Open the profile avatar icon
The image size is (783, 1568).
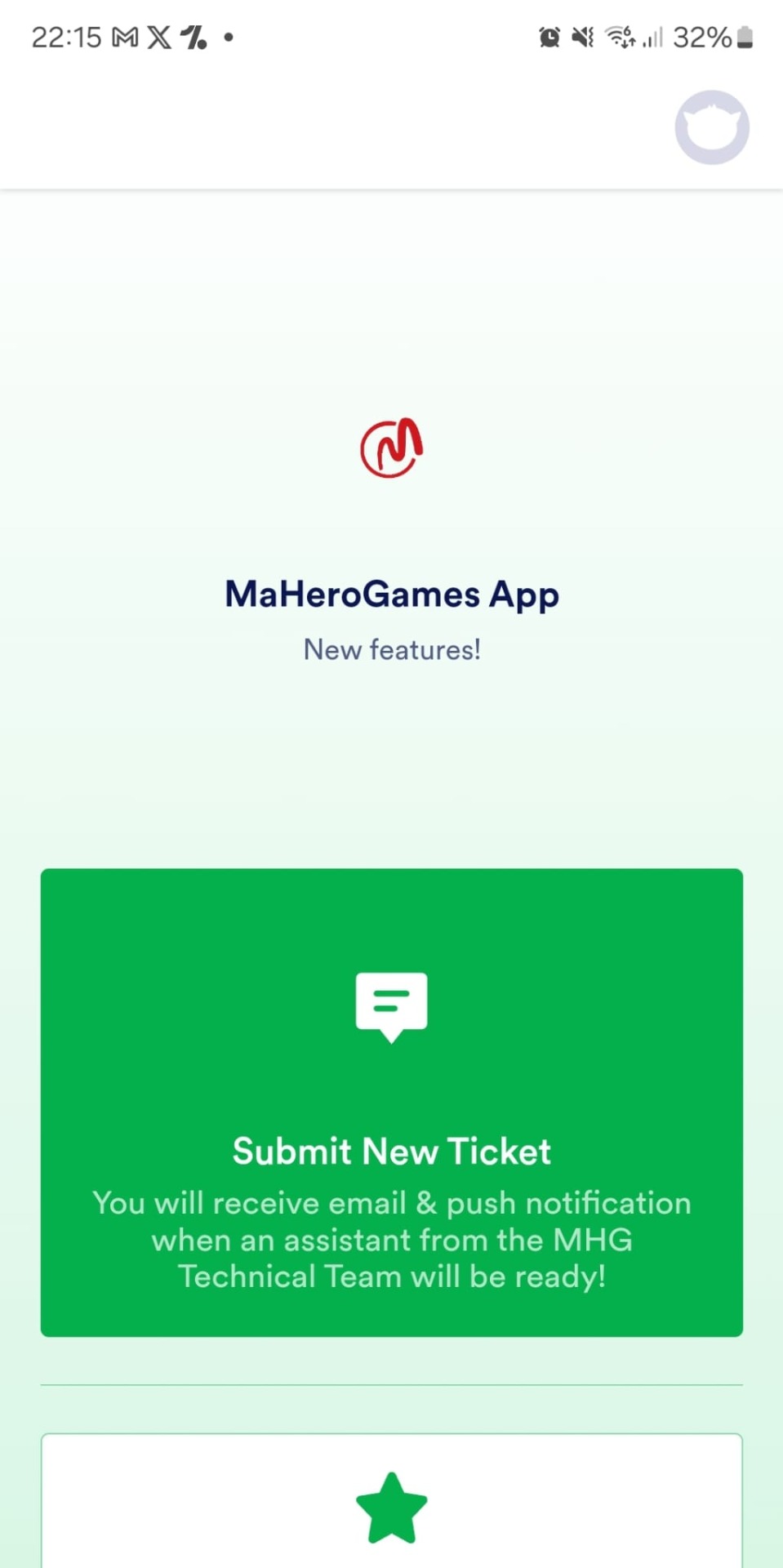(711, 127)
